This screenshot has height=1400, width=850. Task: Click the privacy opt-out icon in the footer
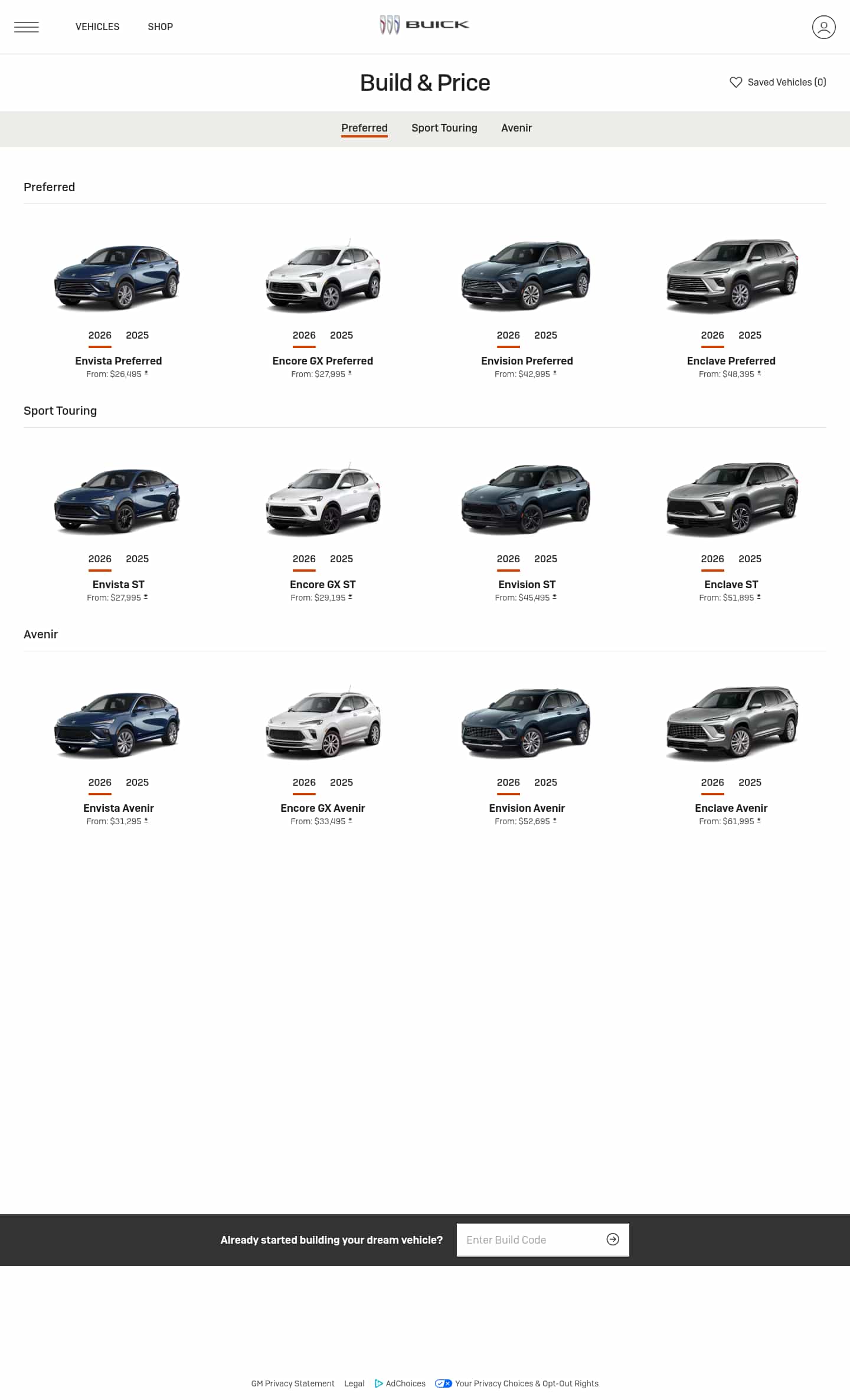point(443,1383)
